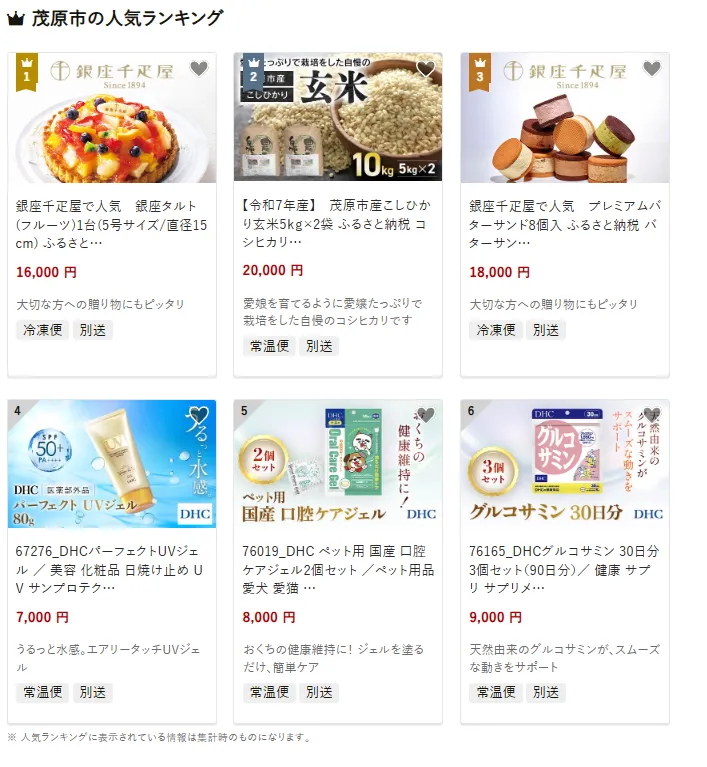The image size is (707, 767).
Task: Favorite the DHCグルコサミン 3個セット item
Action: click(652, 415)
